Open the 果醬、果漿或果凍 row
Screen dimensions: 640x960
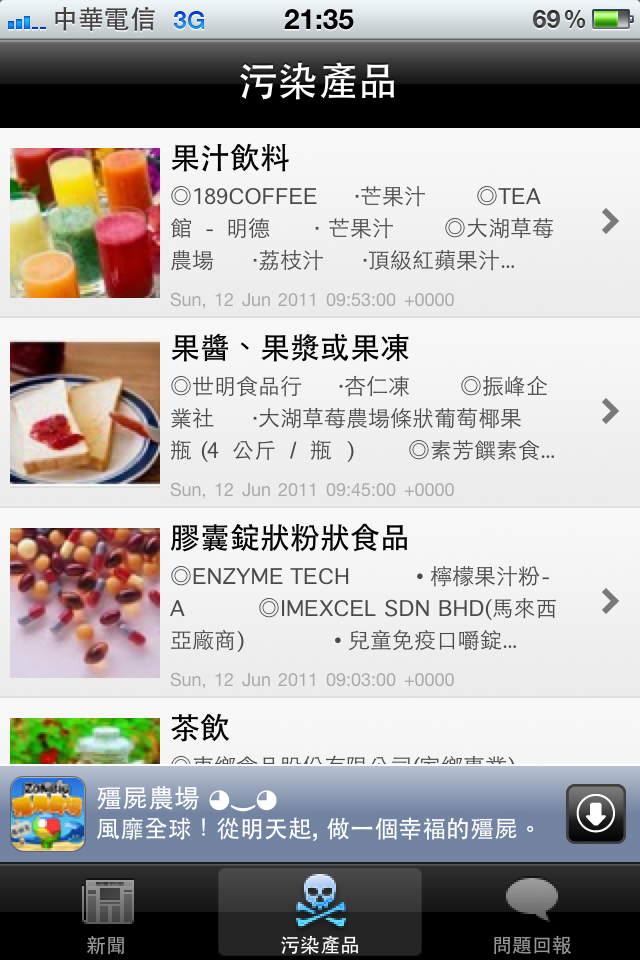coord(320,412)
